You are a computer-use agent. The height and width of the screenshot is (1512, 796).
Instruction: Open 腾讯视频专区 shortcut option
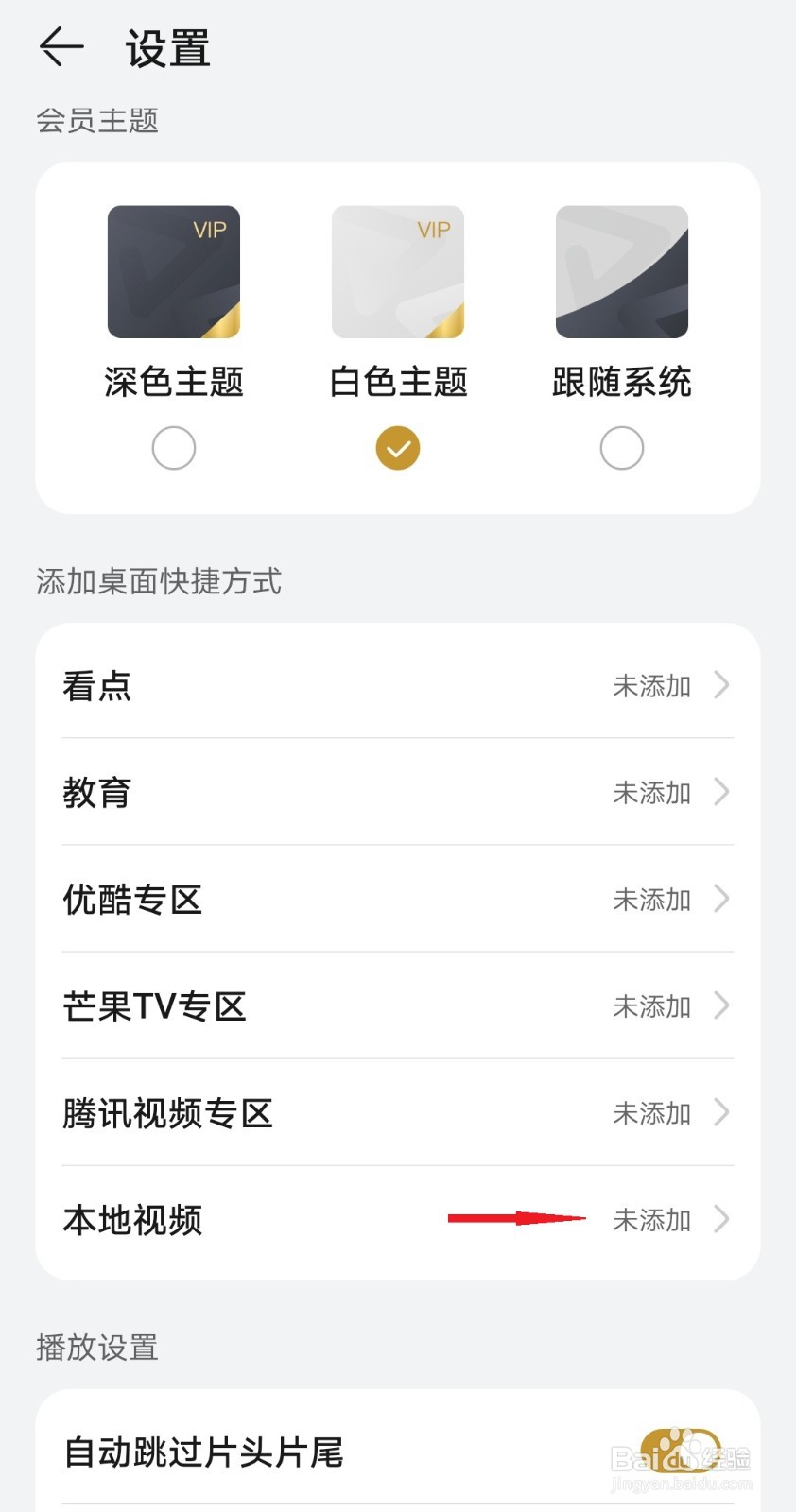(397, 1112)
